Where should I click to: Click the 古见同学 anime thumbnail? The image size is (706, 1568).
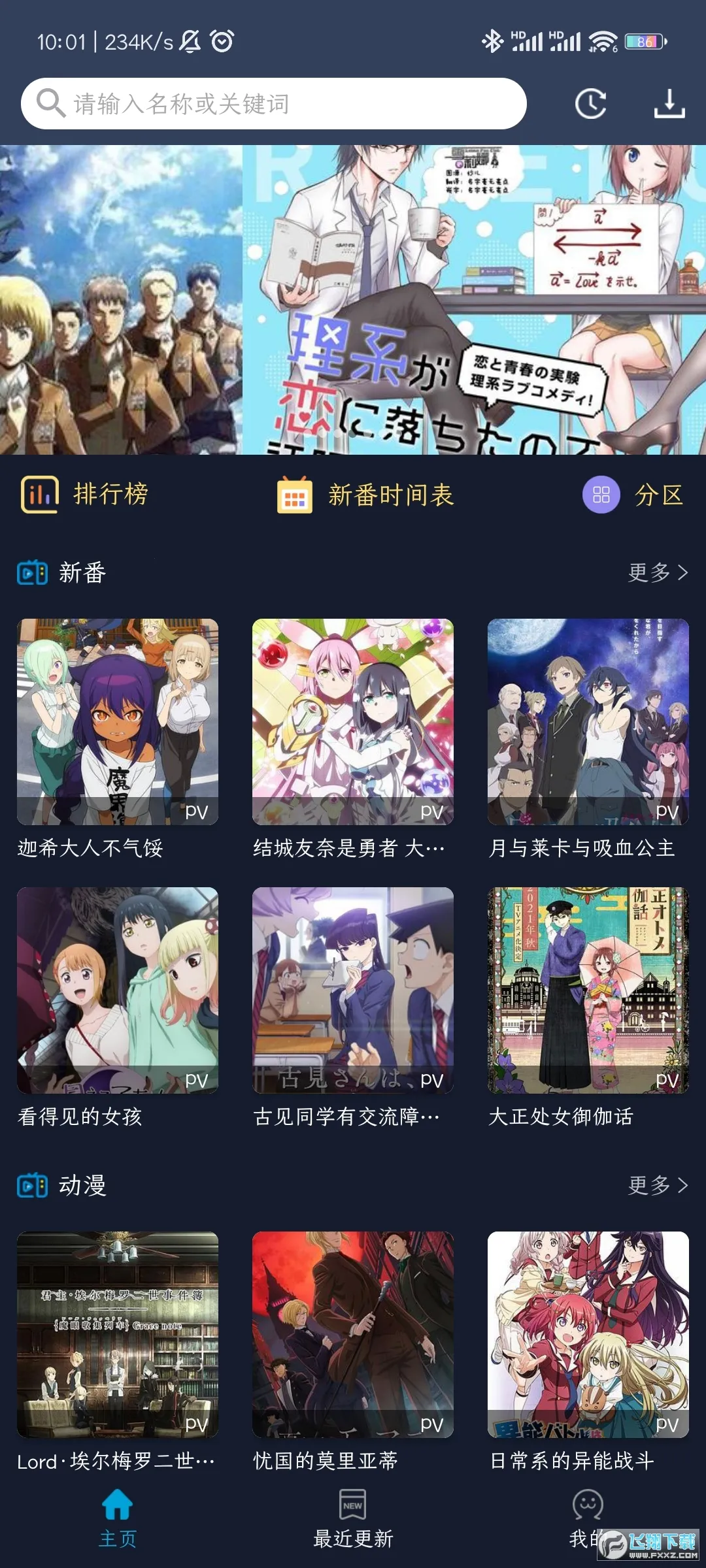352,993
